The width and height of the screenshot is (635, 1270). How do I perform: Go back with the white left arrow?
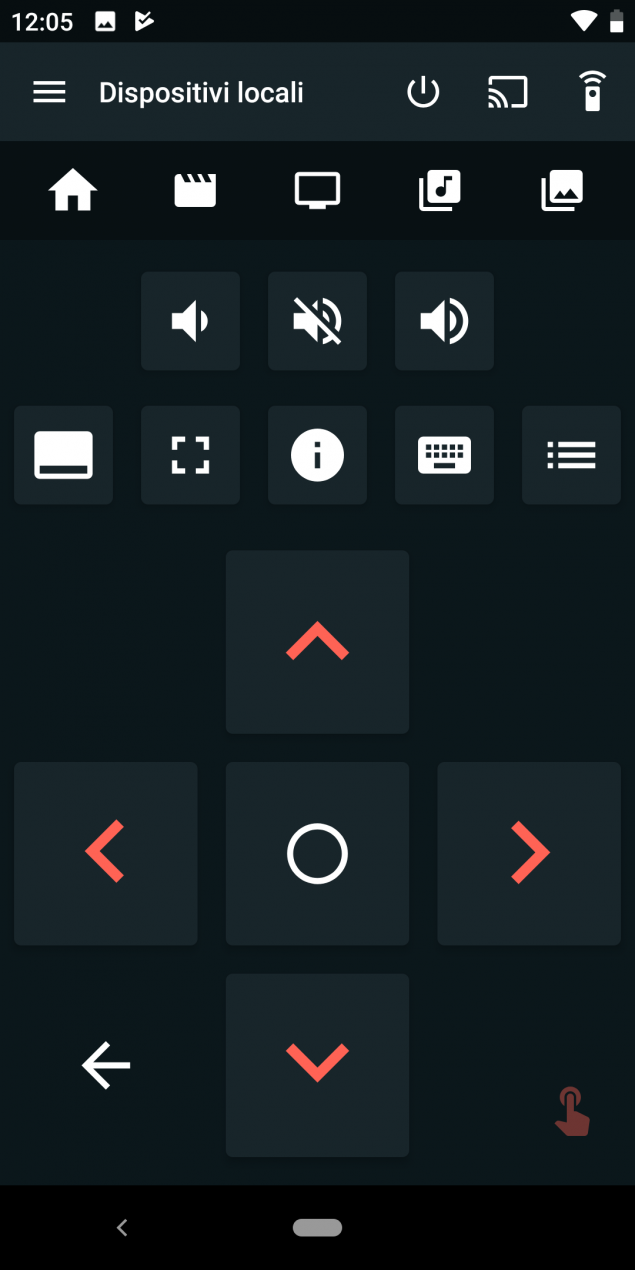[106, 1065]
